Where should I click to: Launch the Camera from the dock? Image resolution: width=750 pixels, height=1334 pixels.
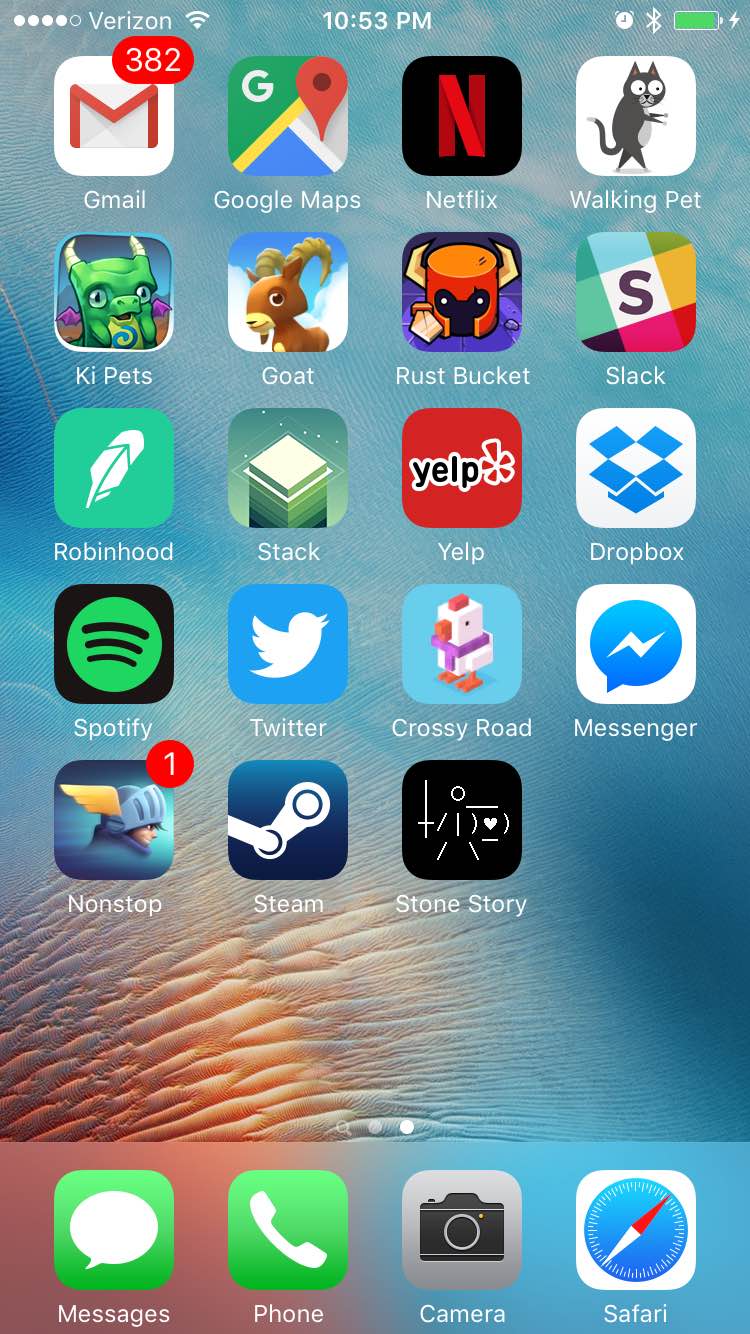462,1230
